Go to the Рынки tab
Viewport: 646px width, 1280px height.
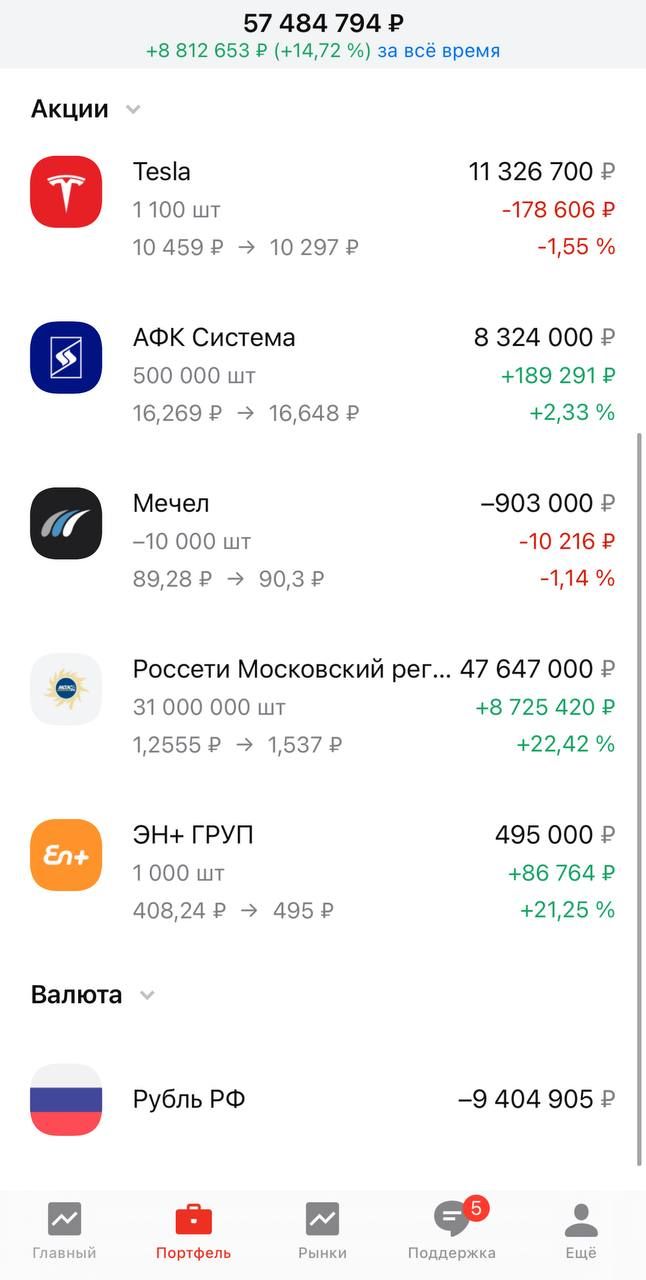[x=322, y=1231]
